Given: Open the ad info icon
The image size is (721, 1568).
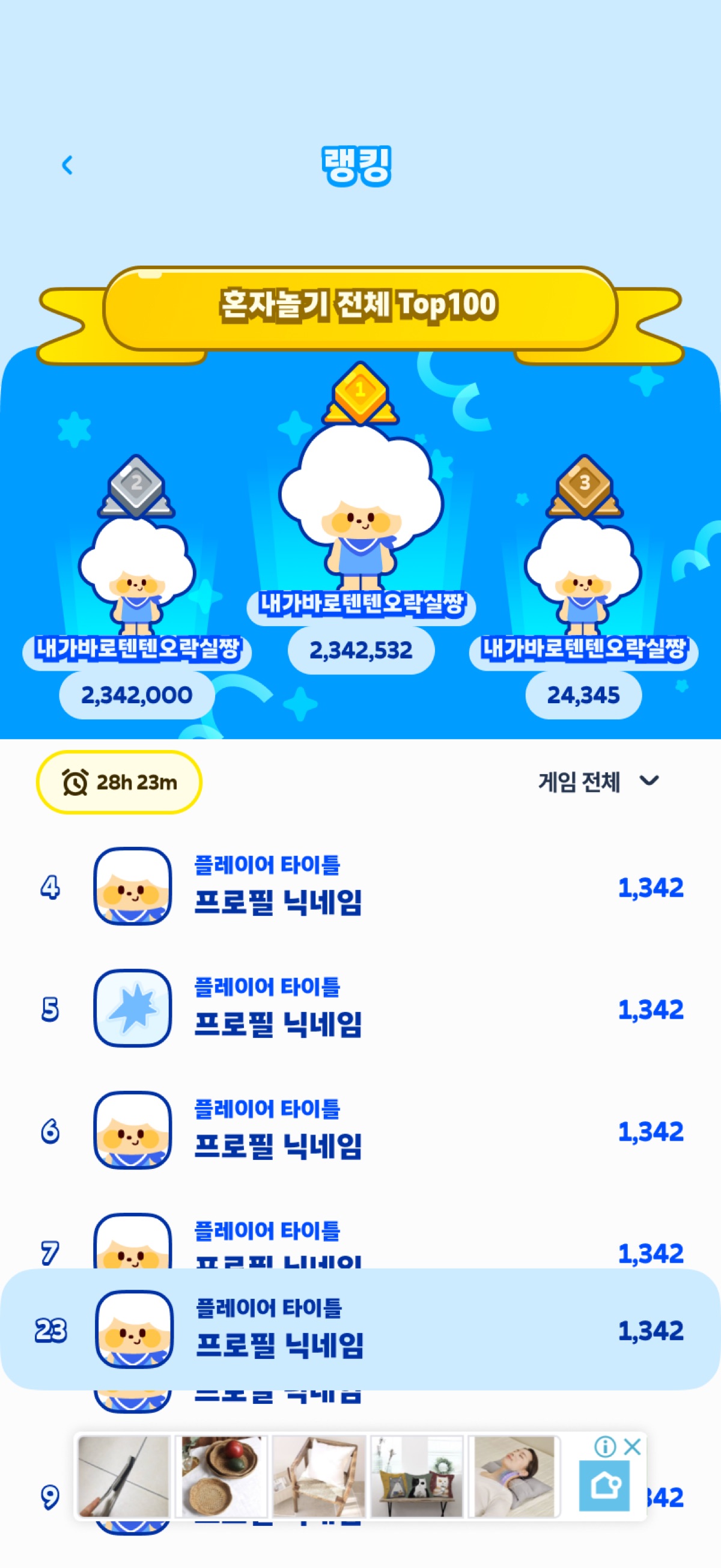Looking at the screenshot, I should point(606,1446).
